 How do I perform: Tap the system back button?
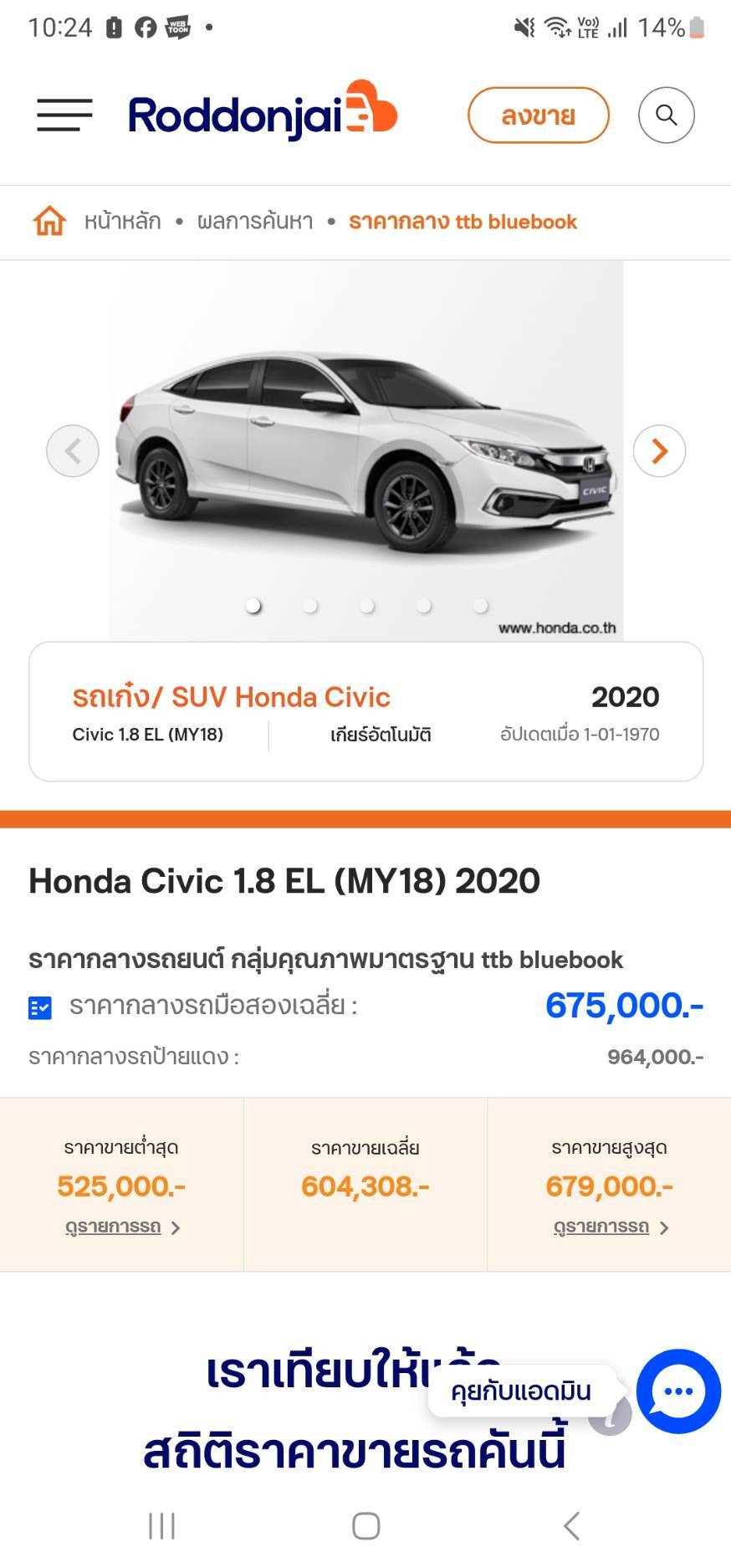571,1525
